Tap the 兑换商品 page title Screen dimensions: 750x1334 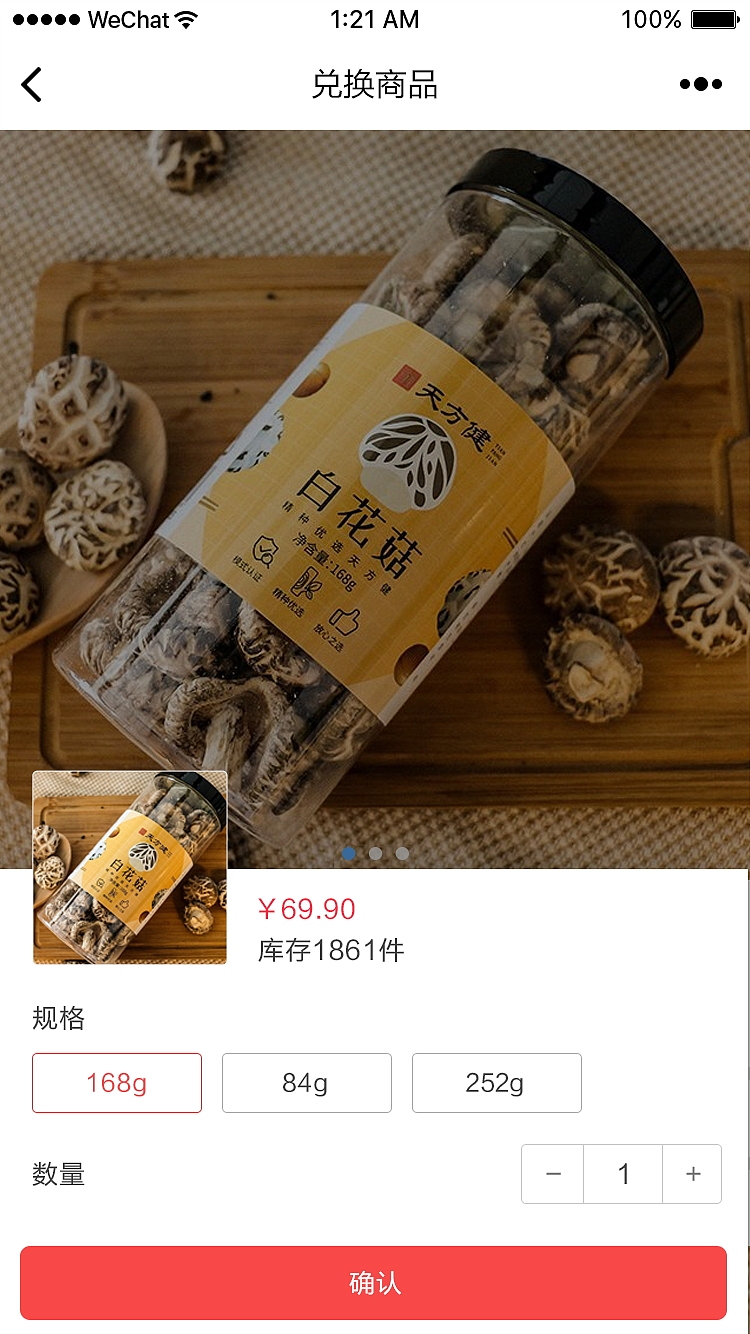(x=375, y=84)
